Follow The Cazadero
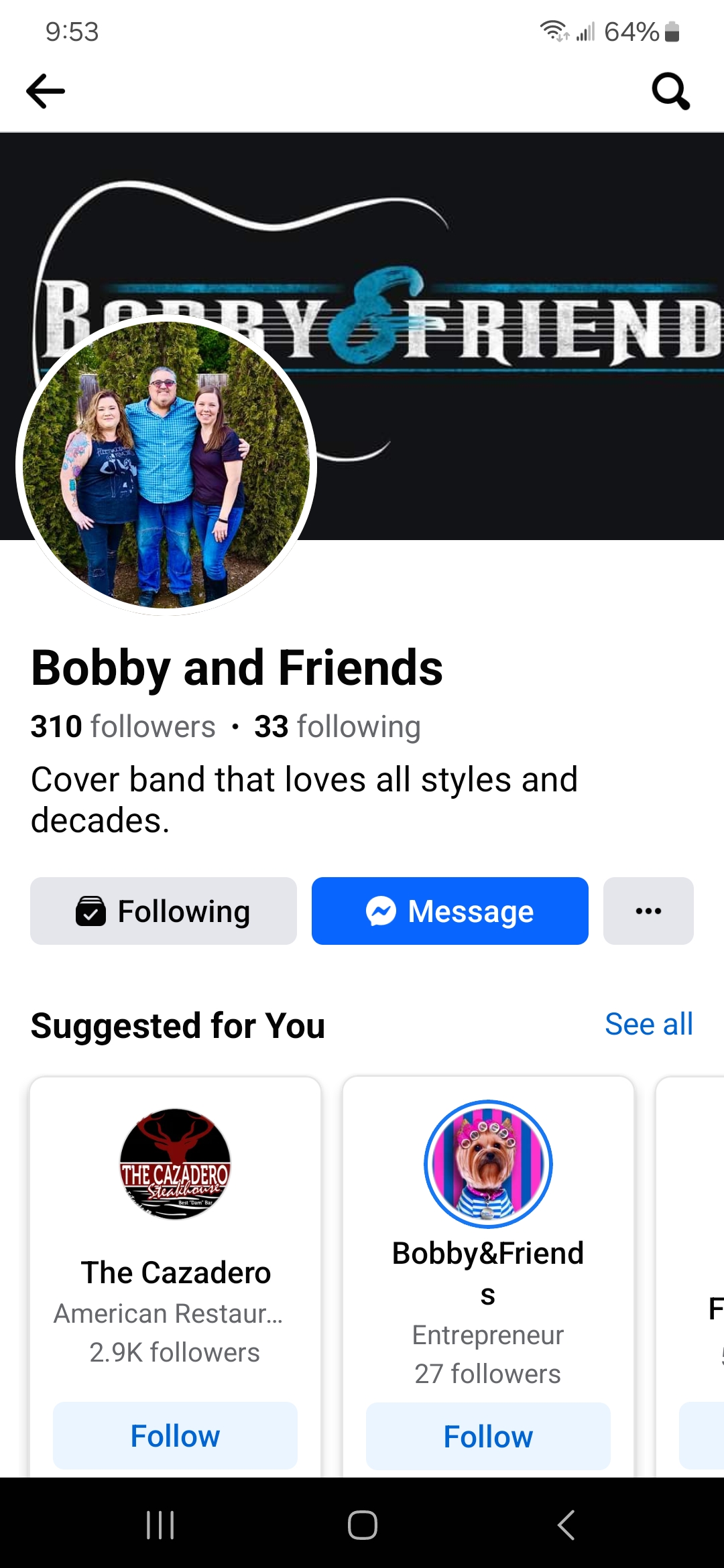Image resolution: width=724 pixels, height=1568 pixels. 176,1436
